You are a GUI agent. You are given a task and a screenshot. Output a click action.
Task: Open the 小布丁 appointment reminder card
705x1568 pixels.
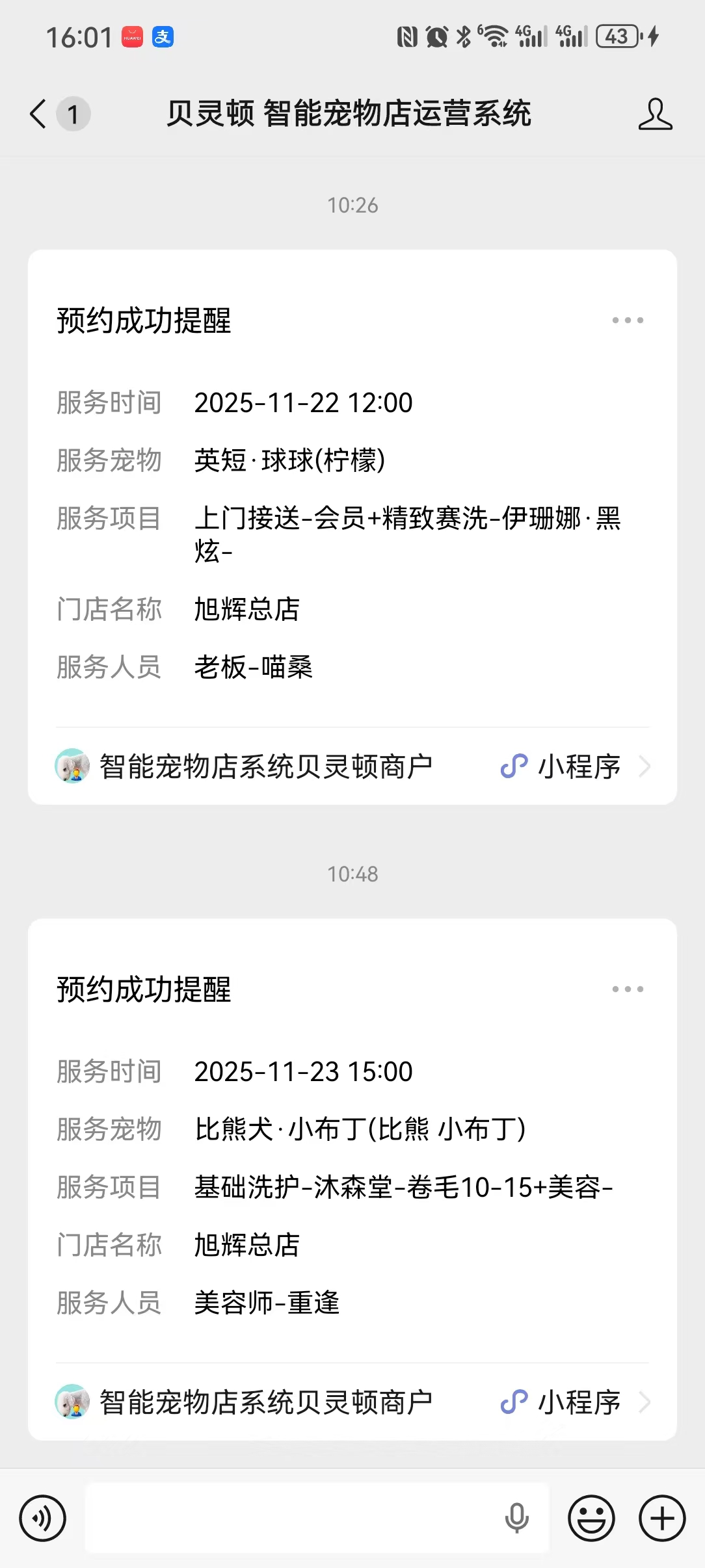(x=352, y=1157)
